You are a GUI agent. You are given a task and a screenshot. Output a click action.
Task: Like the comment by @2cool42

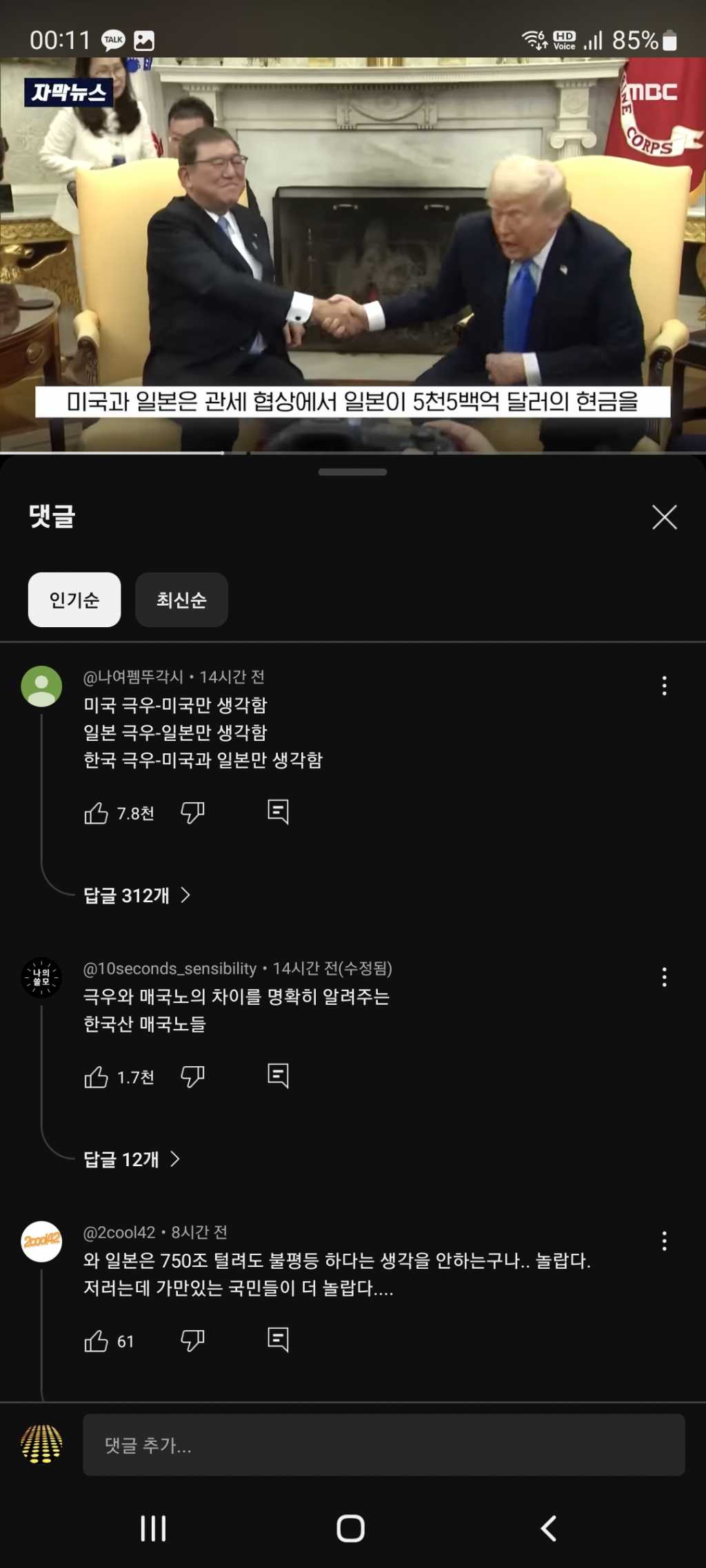[x=97, y=1341]
